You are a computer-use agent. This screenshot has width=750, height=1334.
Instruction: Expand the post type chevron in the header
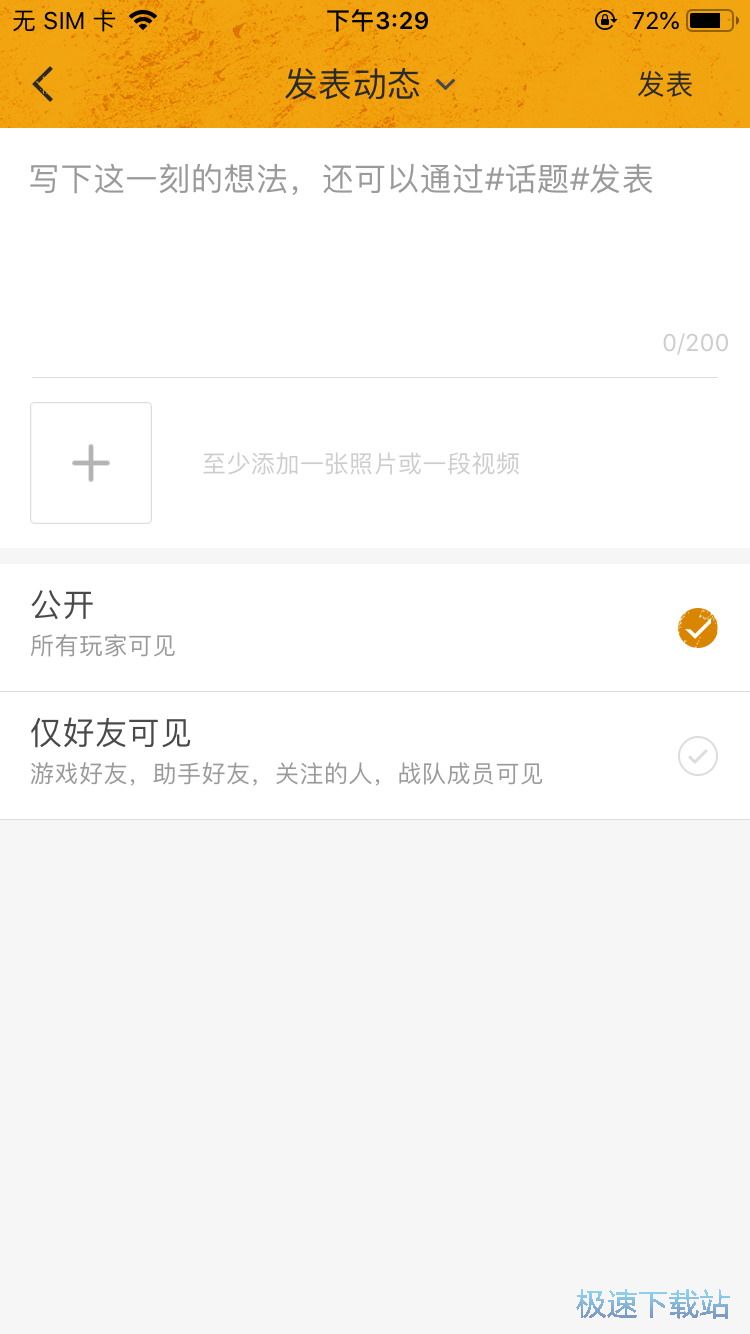point(444,85)
